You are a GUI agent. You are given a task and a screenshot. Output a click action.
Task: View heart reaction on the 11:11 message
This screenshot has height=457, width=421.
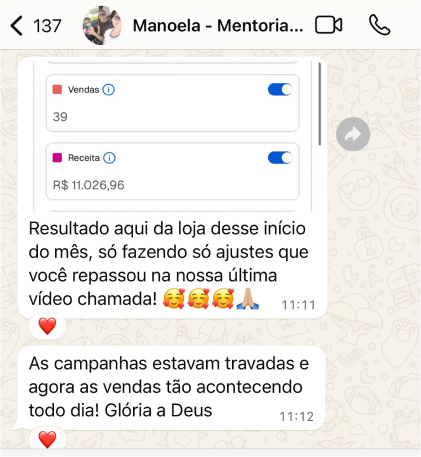click(47, 326)
